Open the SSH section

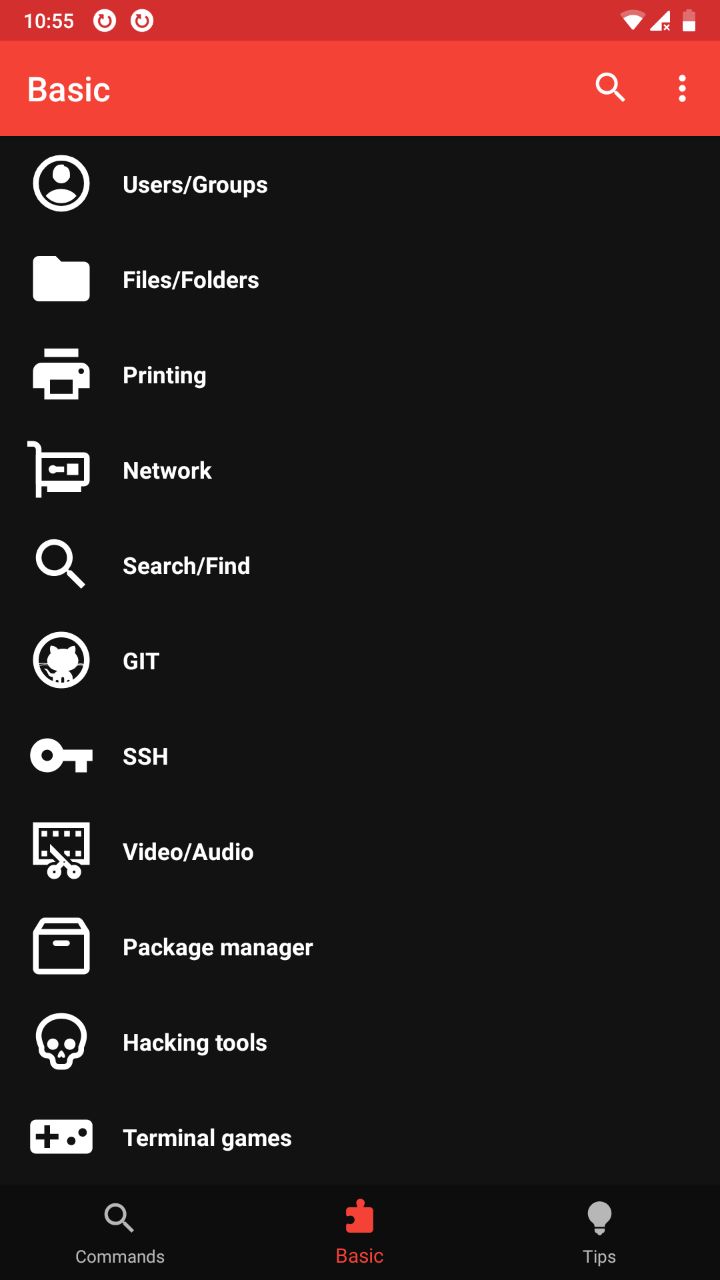[360, 756]
